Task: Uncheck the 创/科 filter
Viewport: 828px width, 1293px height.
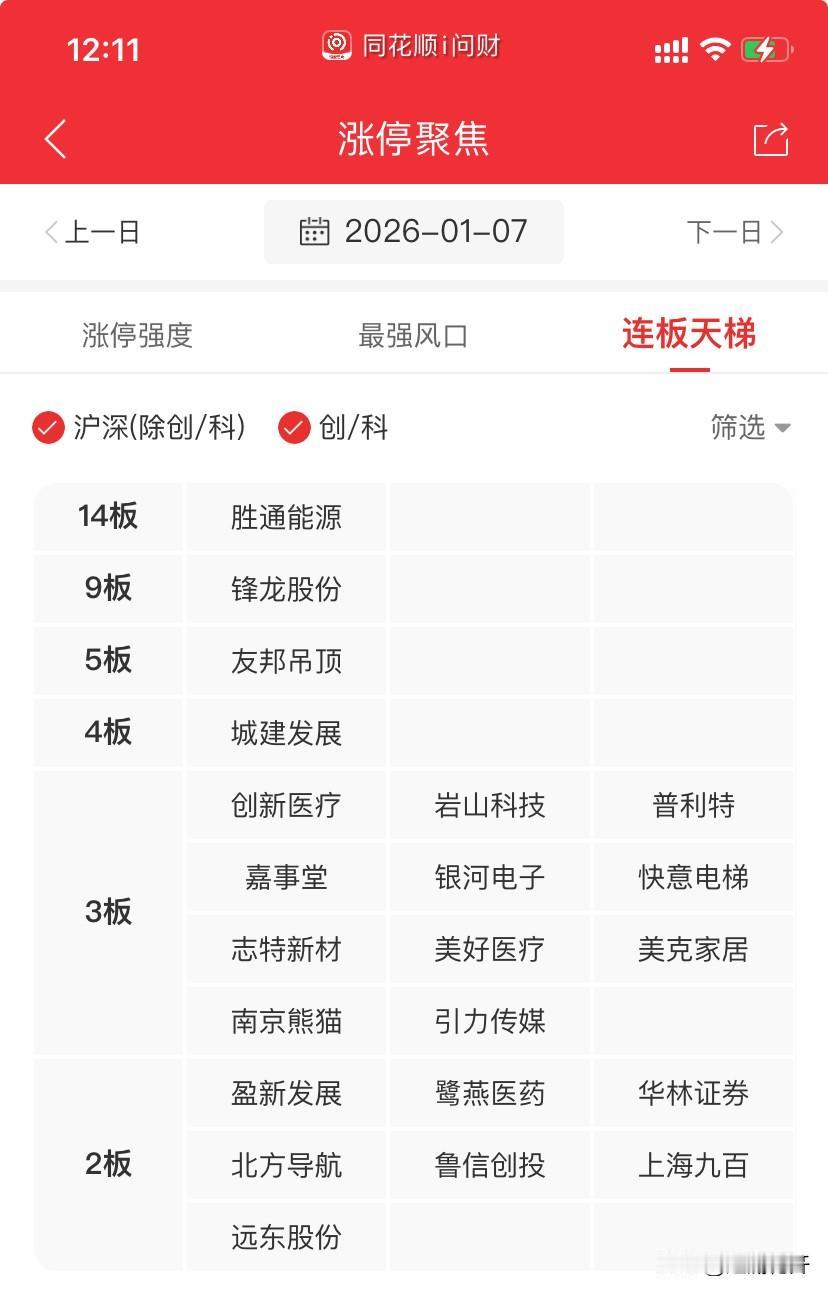Action: tap(293, 428)
